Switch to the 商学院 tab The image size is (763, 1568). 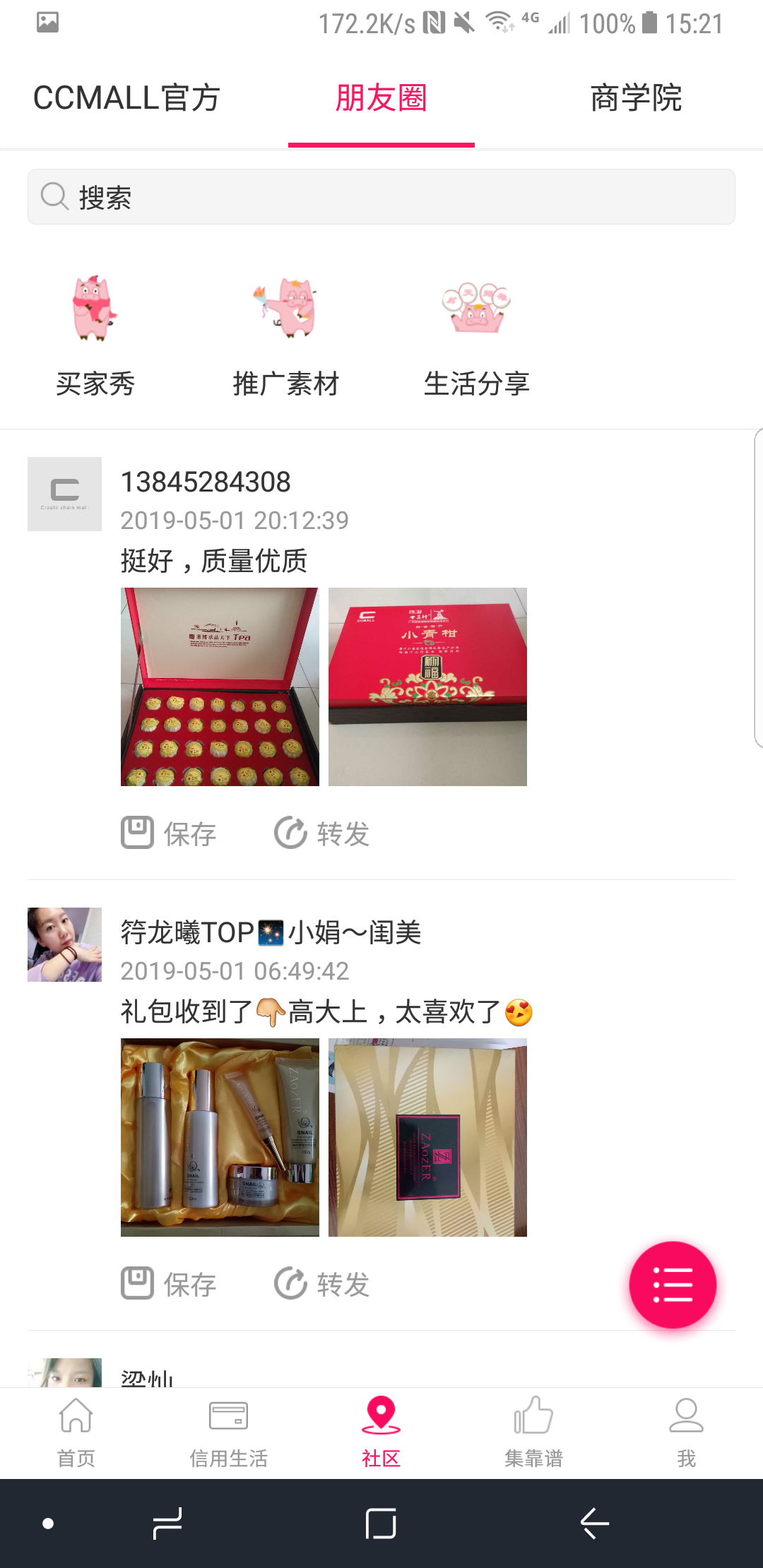tap(636, 98)
